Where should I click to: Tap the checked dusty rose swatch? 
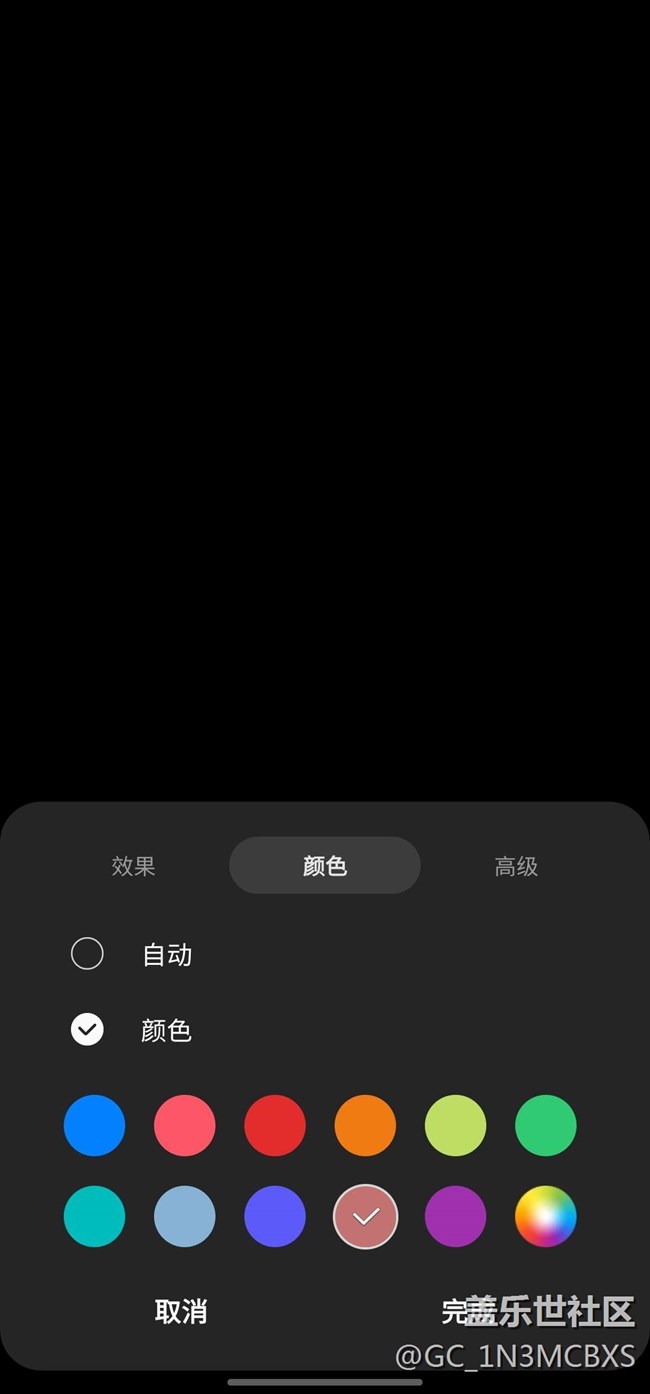click(x=365, y=1216)
